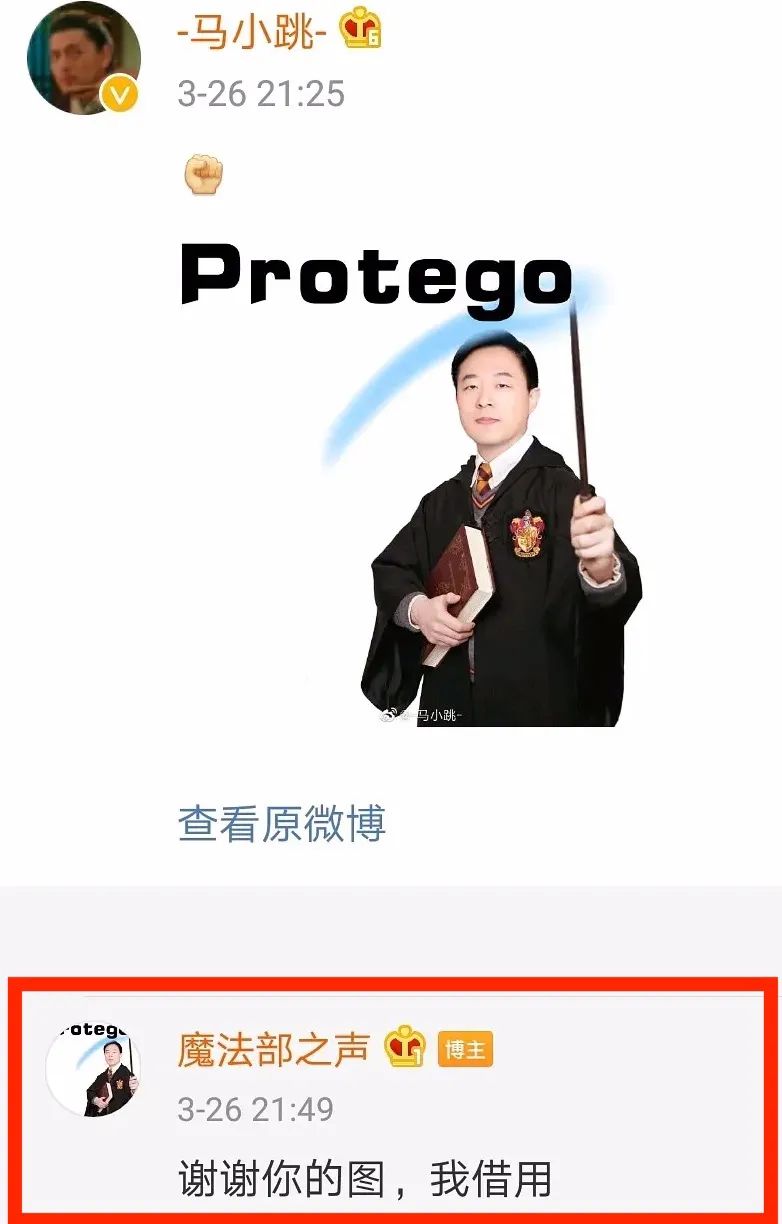Image resolution: width=782 pixels, height=1224 pixels.
Task: Open 魔法部之声's avatar
Action: 93,1068
